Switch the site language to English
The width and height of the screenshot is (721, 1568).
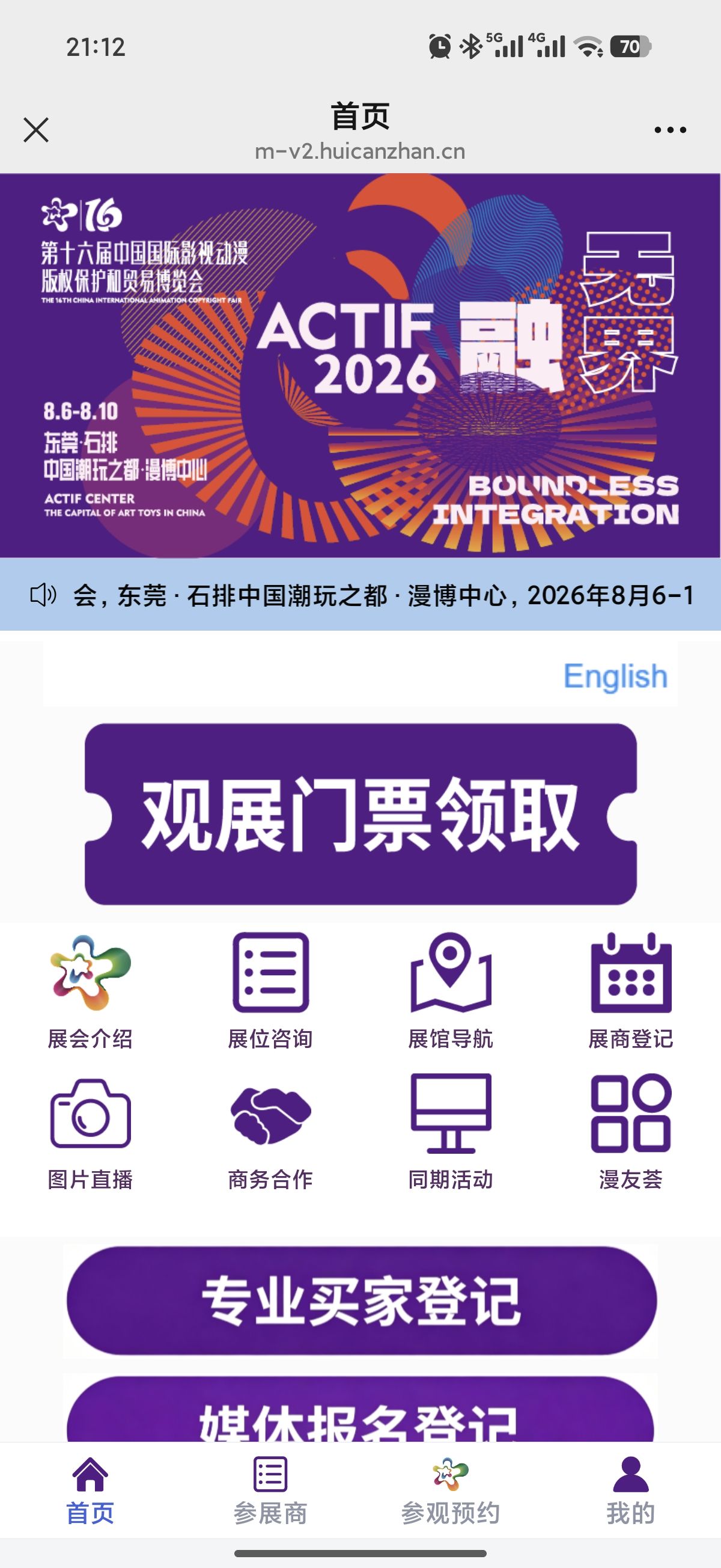point(615,676)
